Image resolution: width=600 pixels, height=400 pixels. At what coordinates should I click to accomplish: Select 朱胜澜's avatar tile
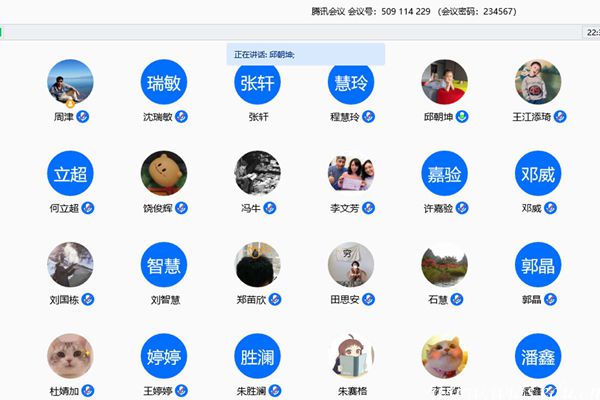click(258, 357)
